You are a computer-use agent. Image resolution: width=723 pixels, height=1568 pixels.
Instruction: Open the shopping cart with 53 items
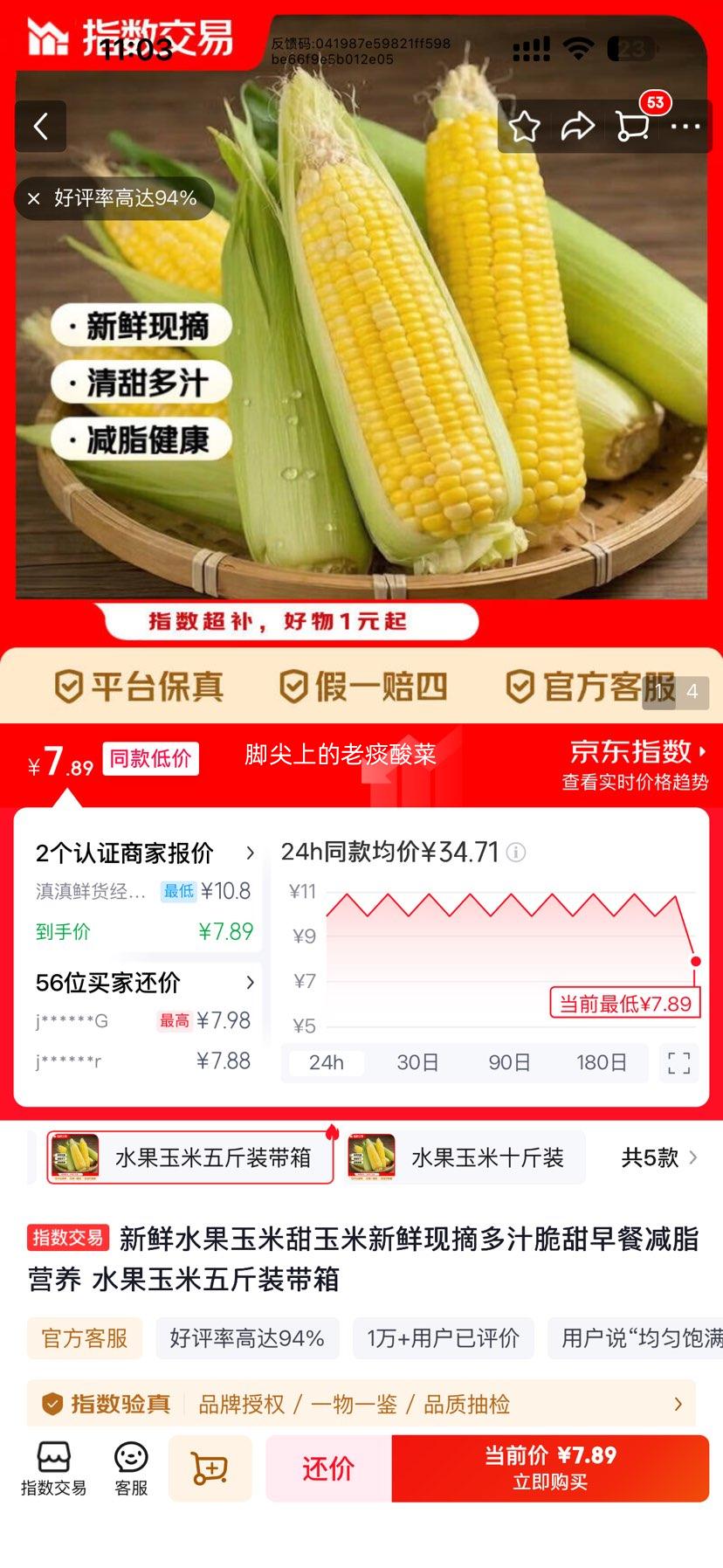coord(630,128)
